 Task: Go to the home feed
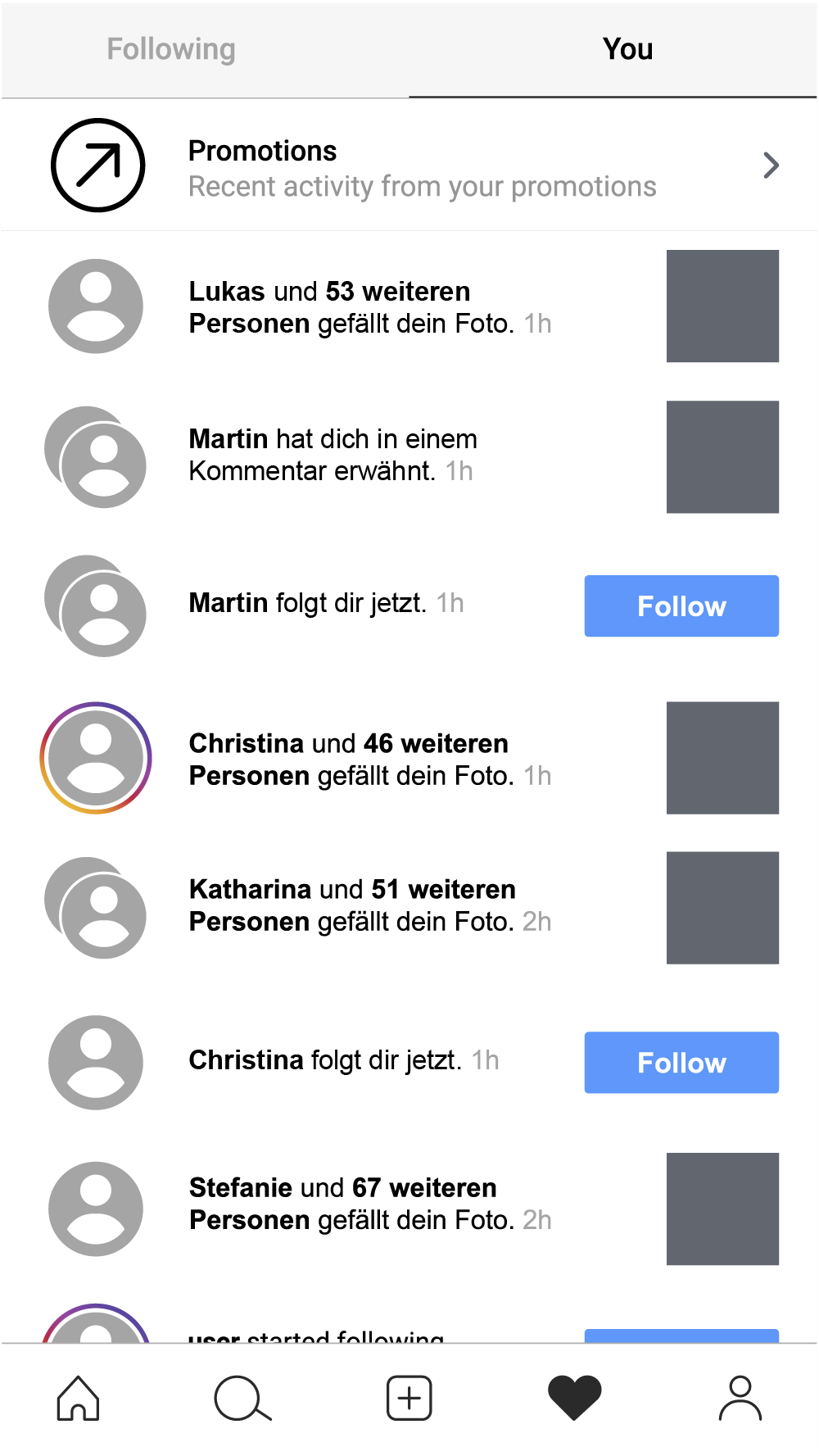tap(78, 1398)
